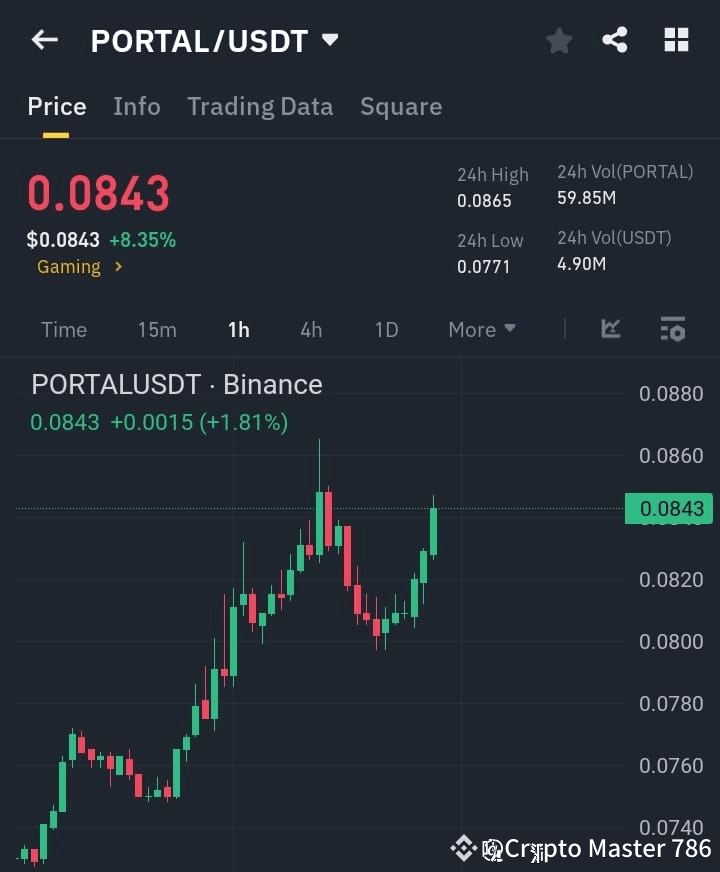Viewport: 720px width, 872px height.
Task: Toggle the favorite star for PORTAL/USDT
Action: pyautogui.click(x=558, y=40)
